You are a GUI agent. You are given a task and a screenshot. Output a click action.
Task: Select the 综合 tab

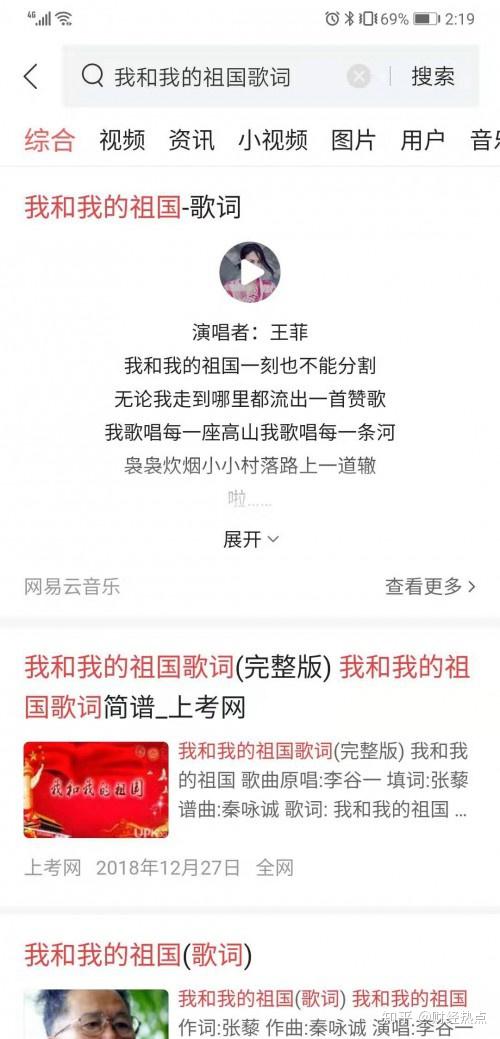pyautogui.click(x=50, y=140)
